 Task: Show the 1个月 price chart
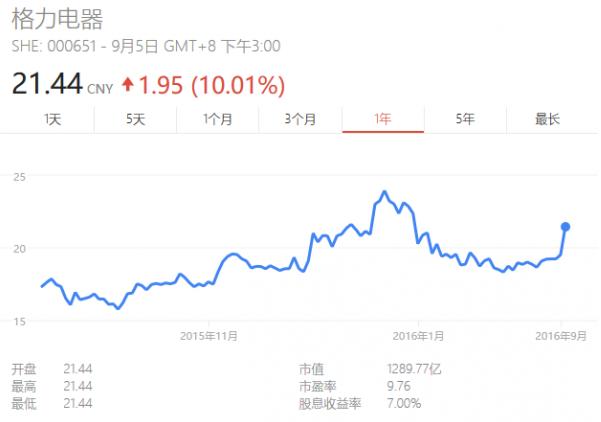218,119
